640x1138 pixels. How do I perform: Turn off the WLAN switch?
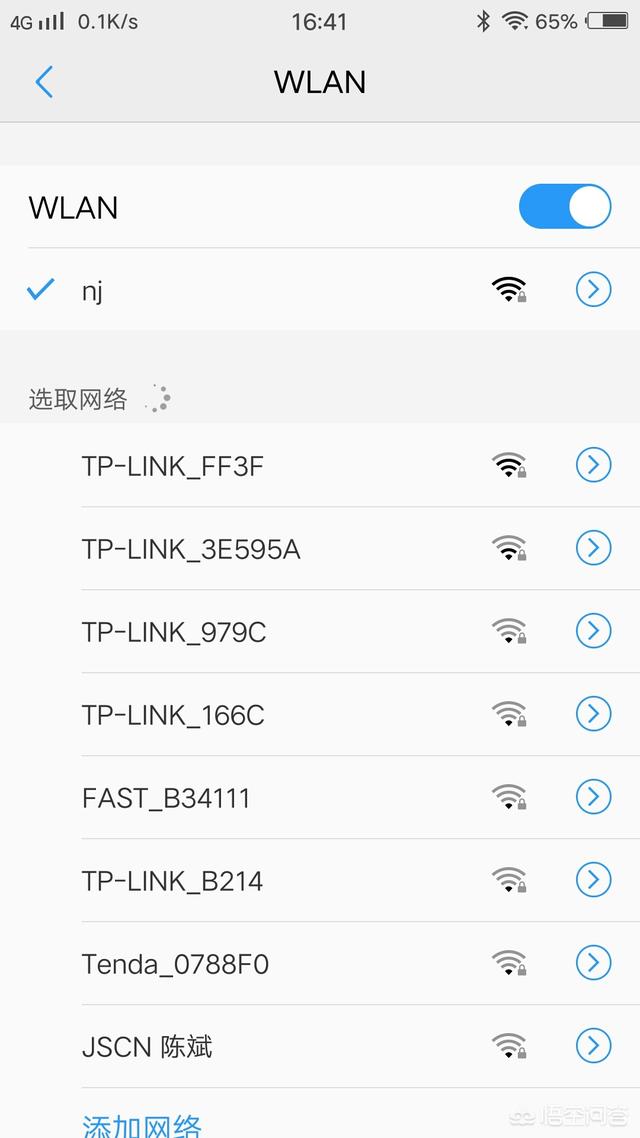tap(564, 207)
